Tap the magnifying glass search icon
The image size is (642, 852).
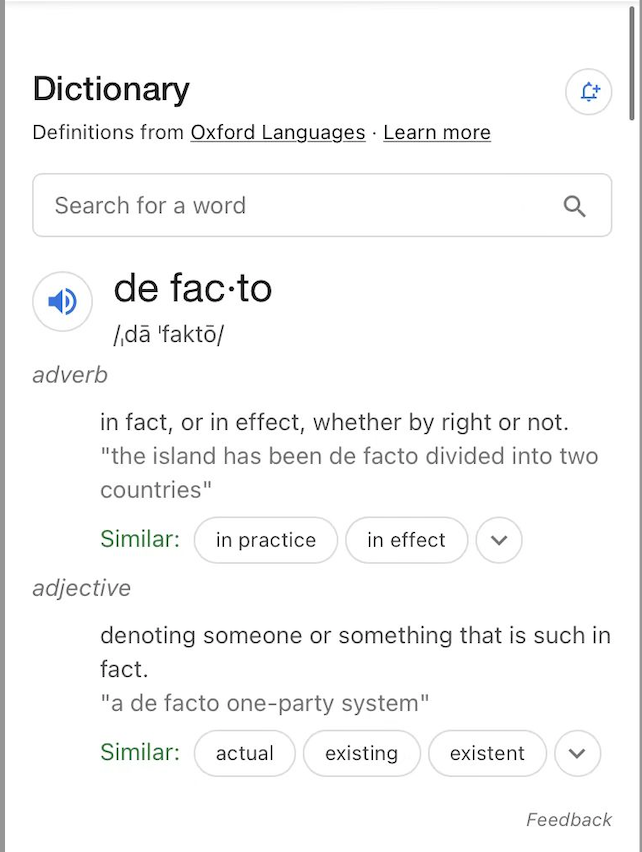pos(574,206)
